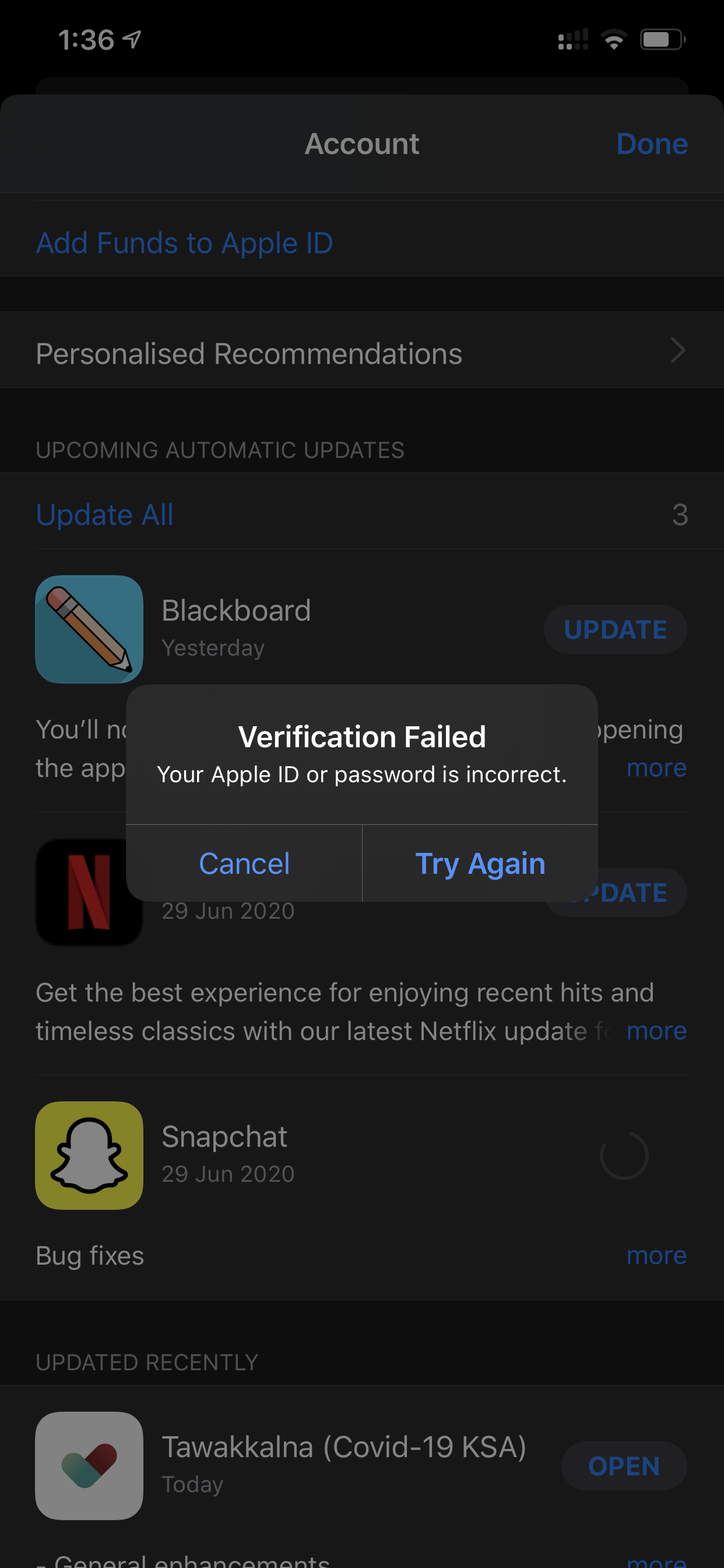Expand Snapchat's Bug fixes notes

656,1256
